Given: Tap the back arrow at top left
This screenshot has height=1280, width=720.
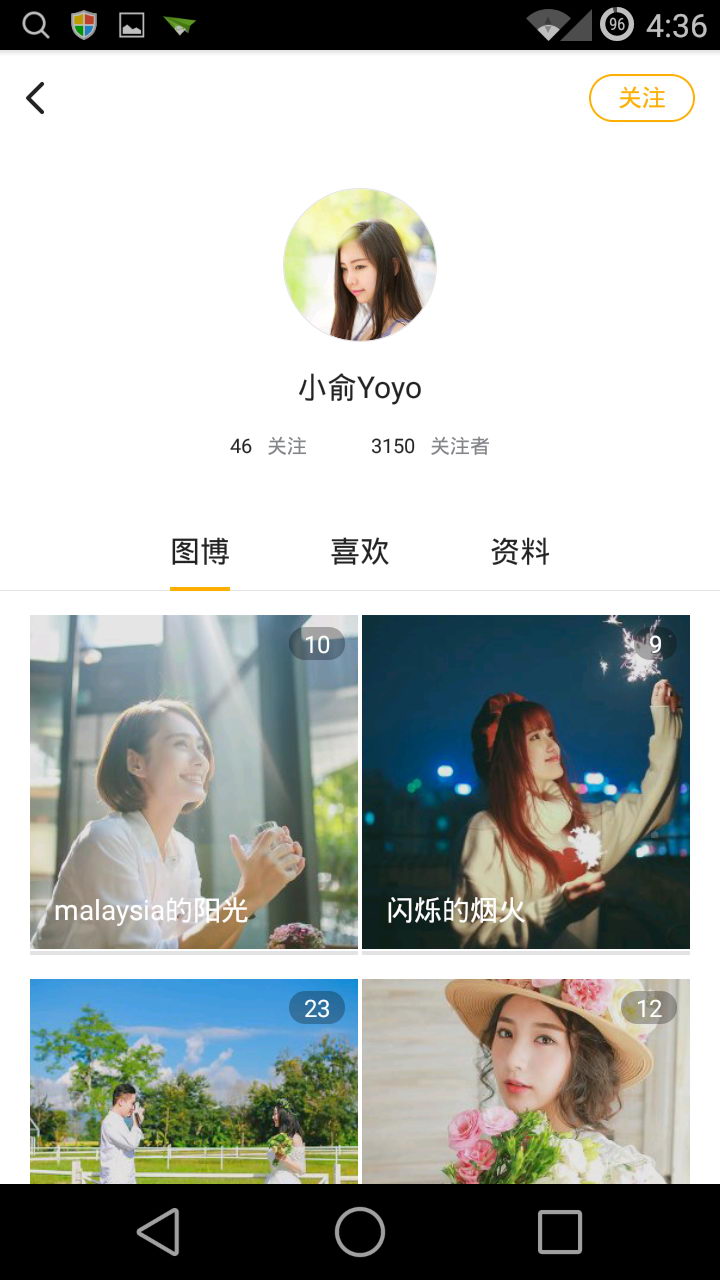Looking at the screenshot, I should point(35,97).
